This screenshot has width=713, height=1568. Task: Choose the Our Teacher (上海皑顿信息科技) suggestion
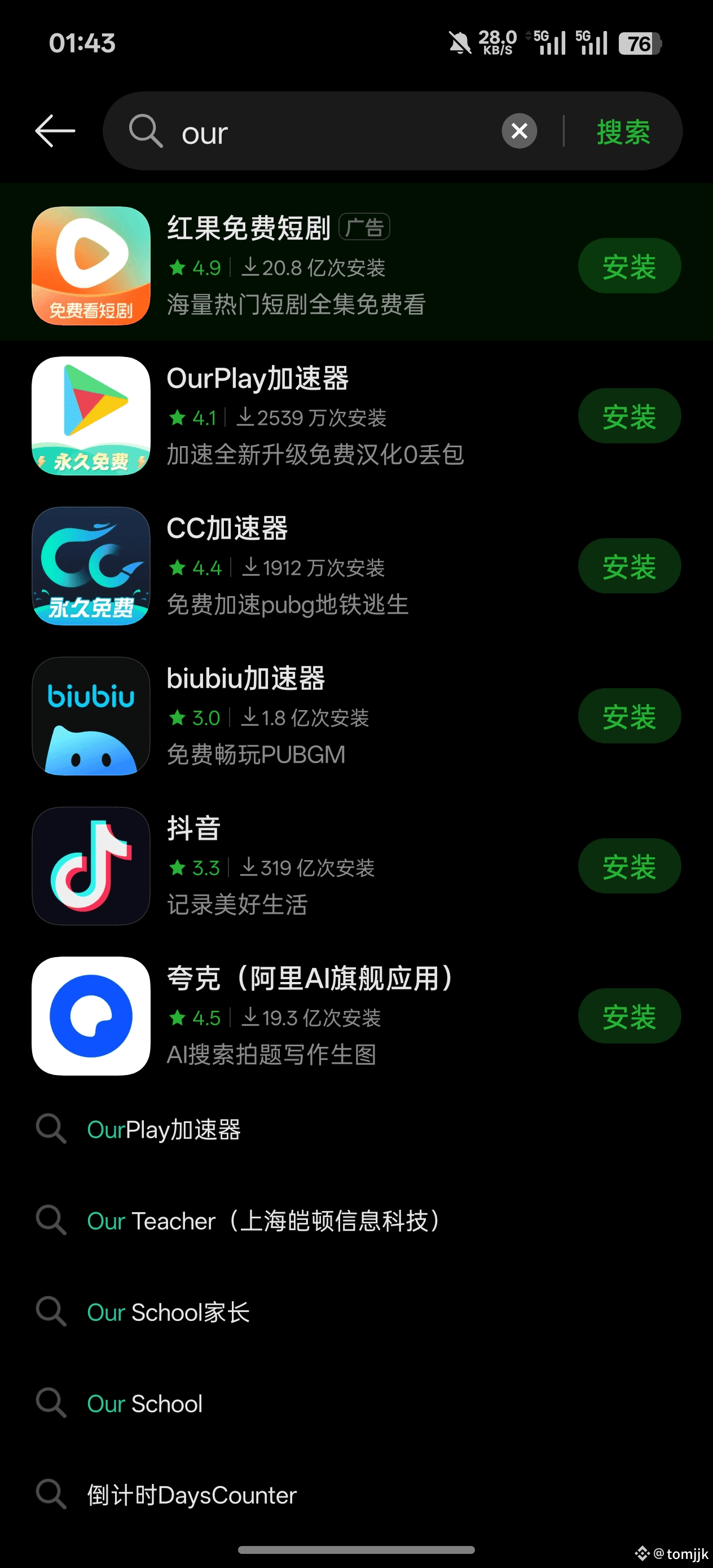coord(263,1221)
